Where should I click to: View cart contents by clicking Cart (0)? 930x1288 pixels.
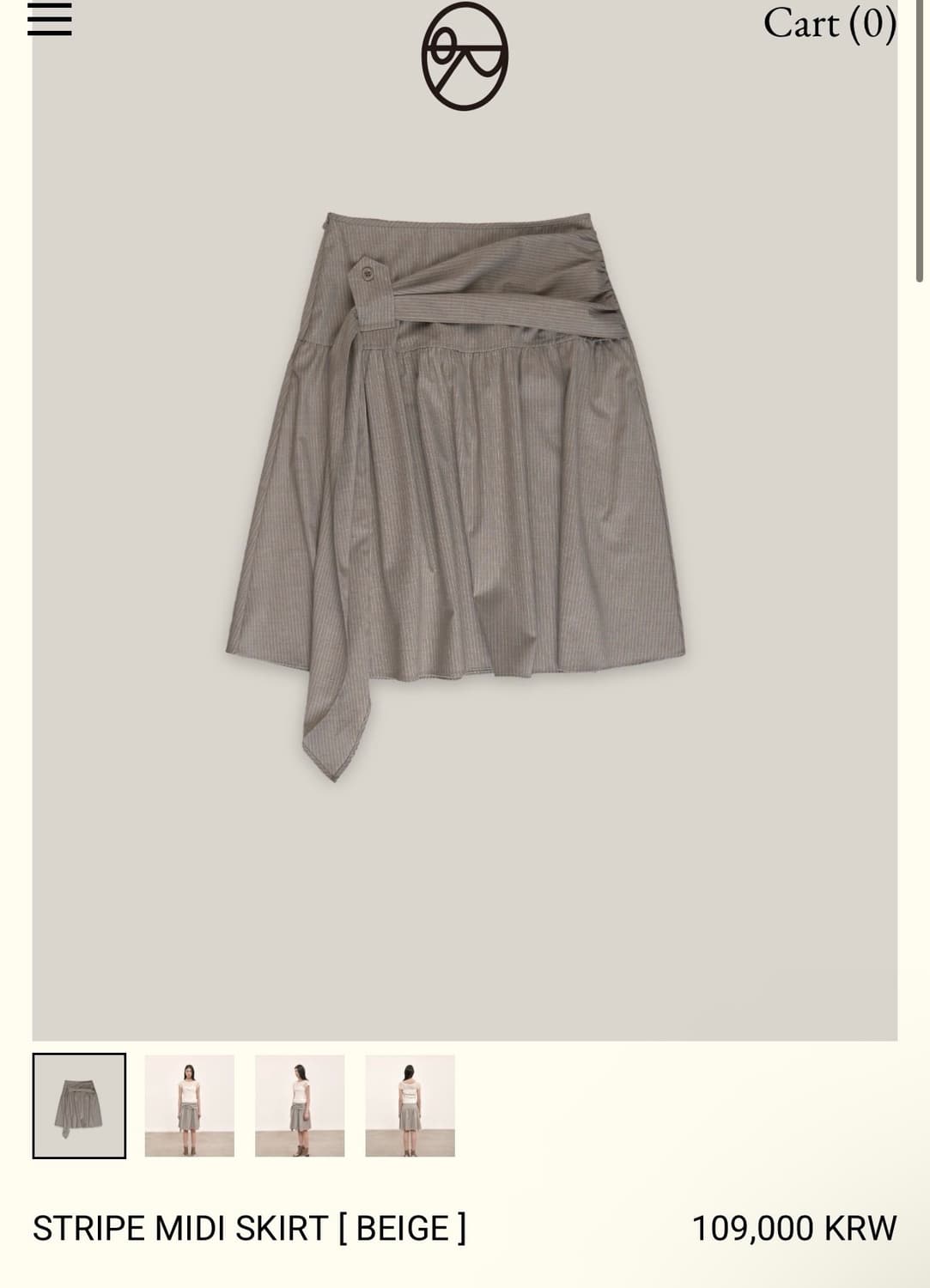[x=828, y=26]
